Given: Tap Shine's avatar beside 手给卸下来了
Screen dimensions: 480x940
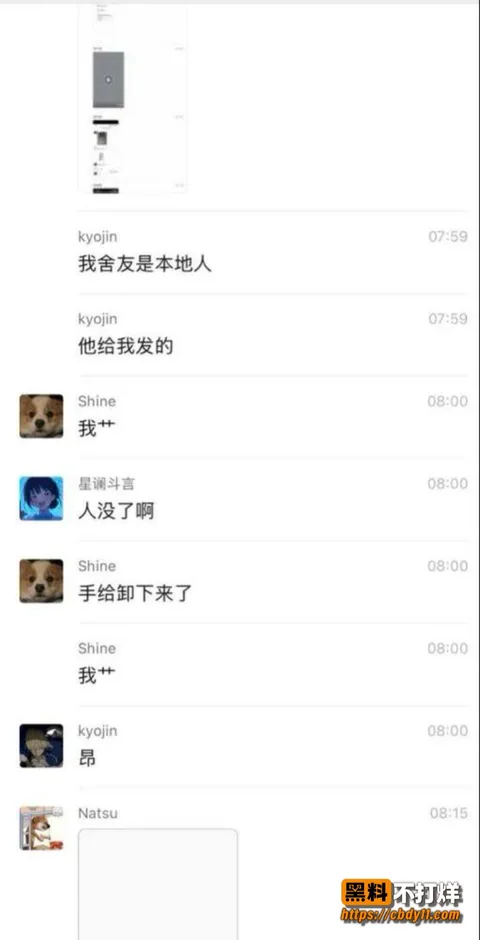Looking at the screenshot, I should pyautogui.click(x=41, y=581).
